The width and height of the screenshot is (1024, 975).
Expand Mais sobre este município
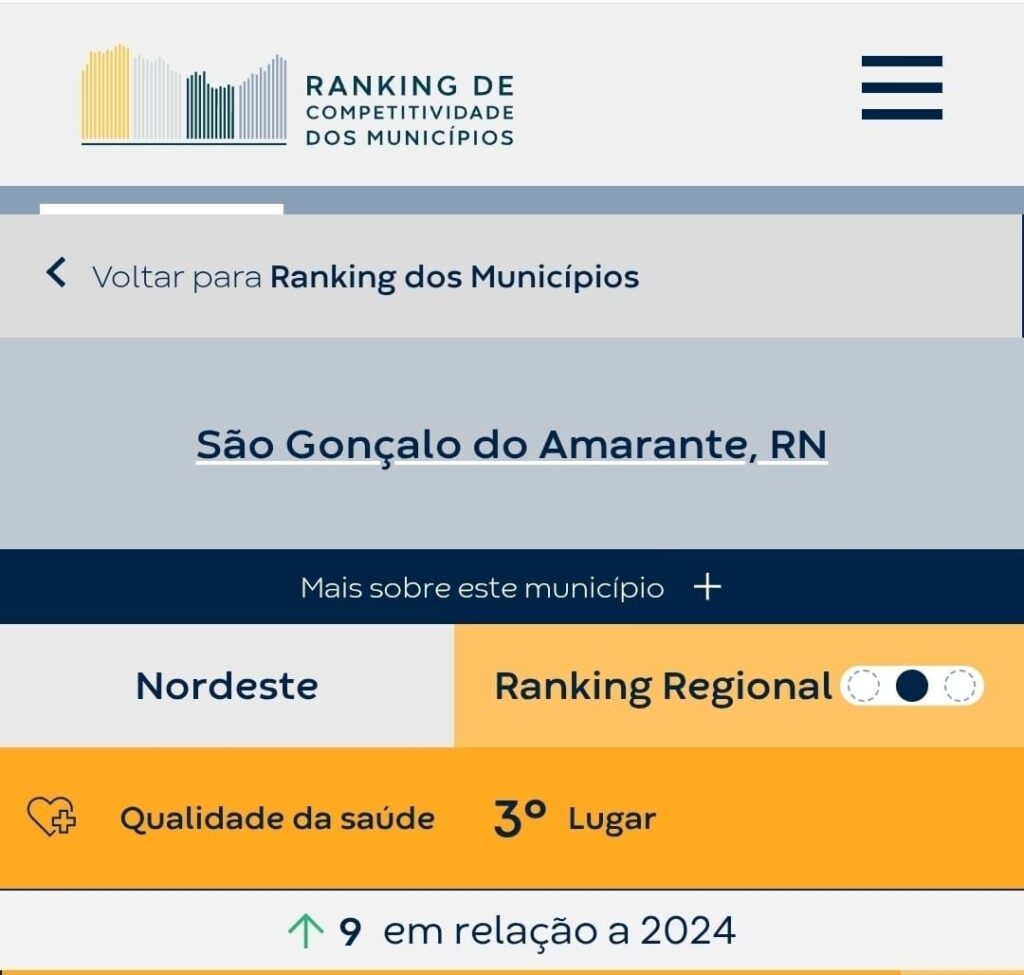(511, 587)
